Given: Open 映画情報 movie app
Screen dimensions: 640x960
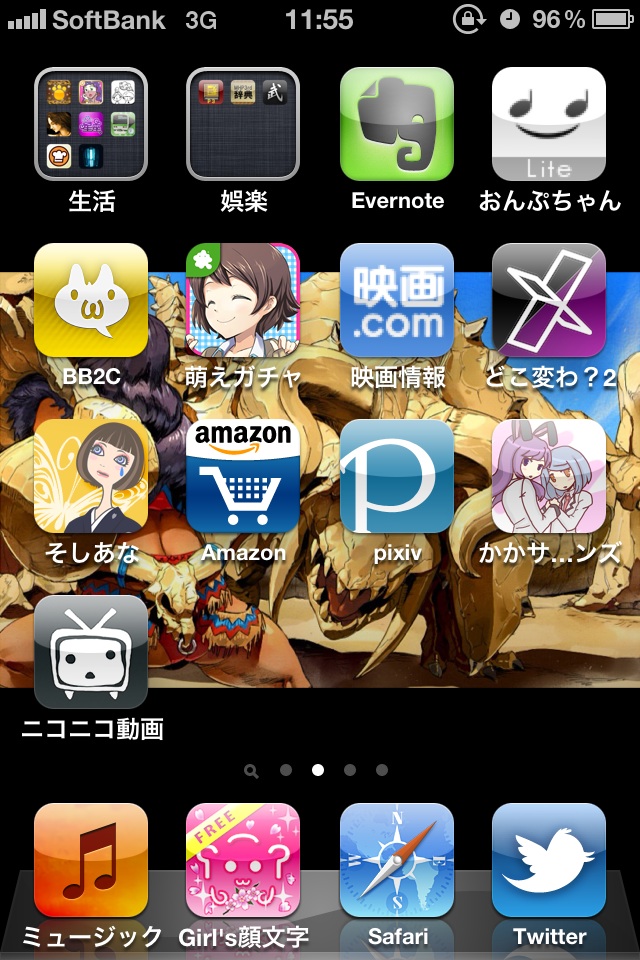Looking at the screenshot, I should [397, 300].
